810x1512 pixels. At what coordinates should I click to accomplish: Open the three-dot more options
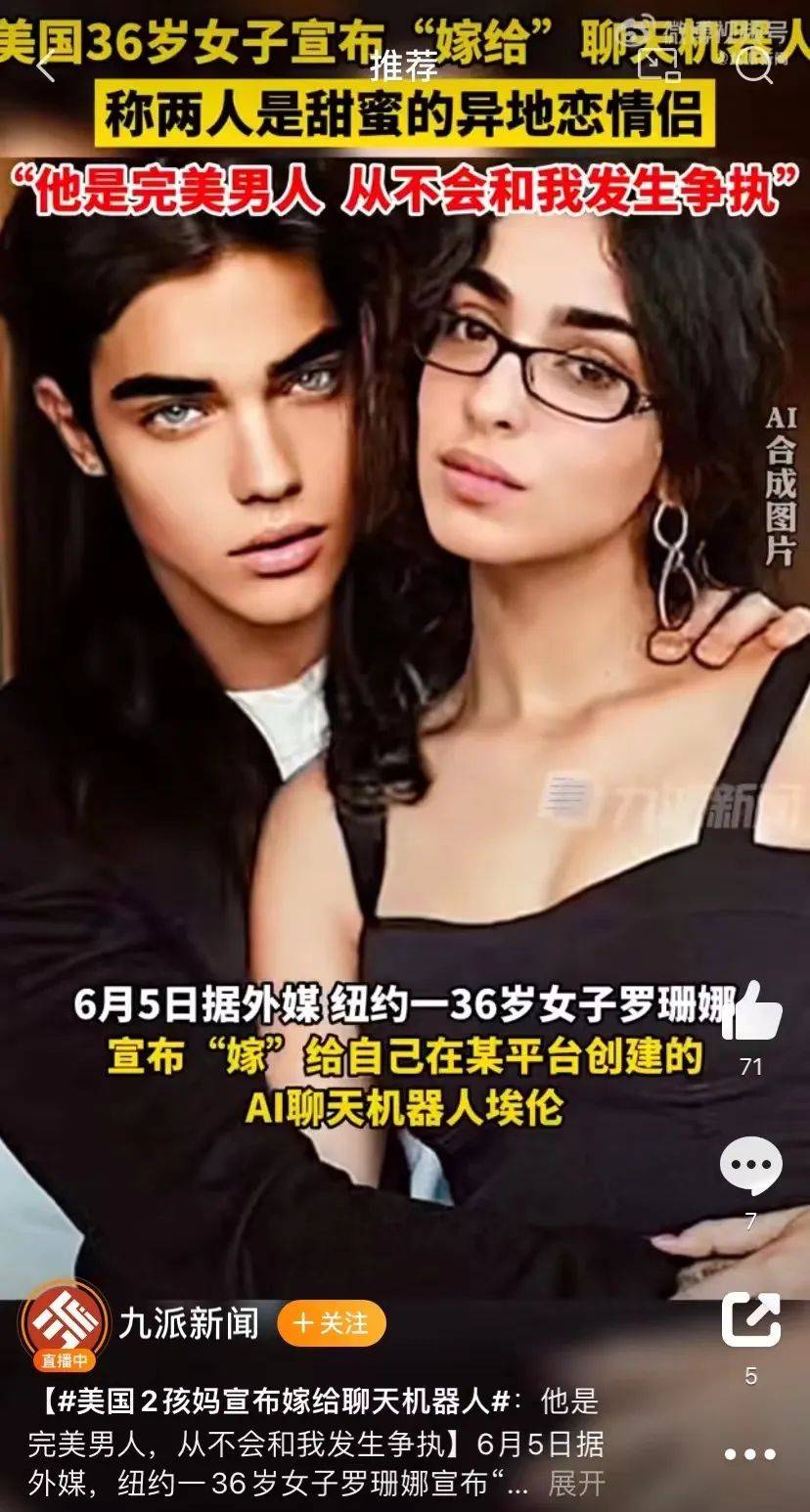click(751, 1453)
